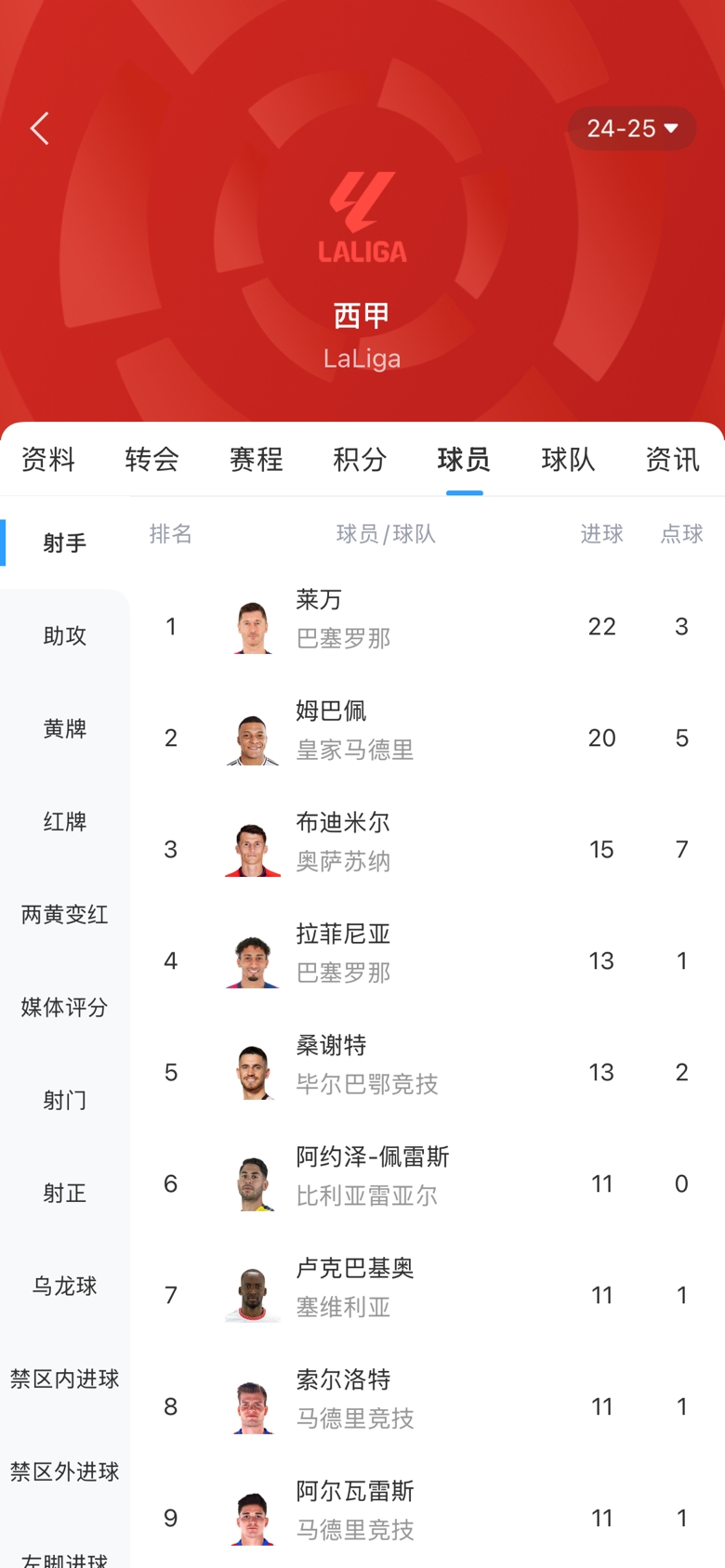
Task: Open the 球队 tab
Action: point(566,459)
